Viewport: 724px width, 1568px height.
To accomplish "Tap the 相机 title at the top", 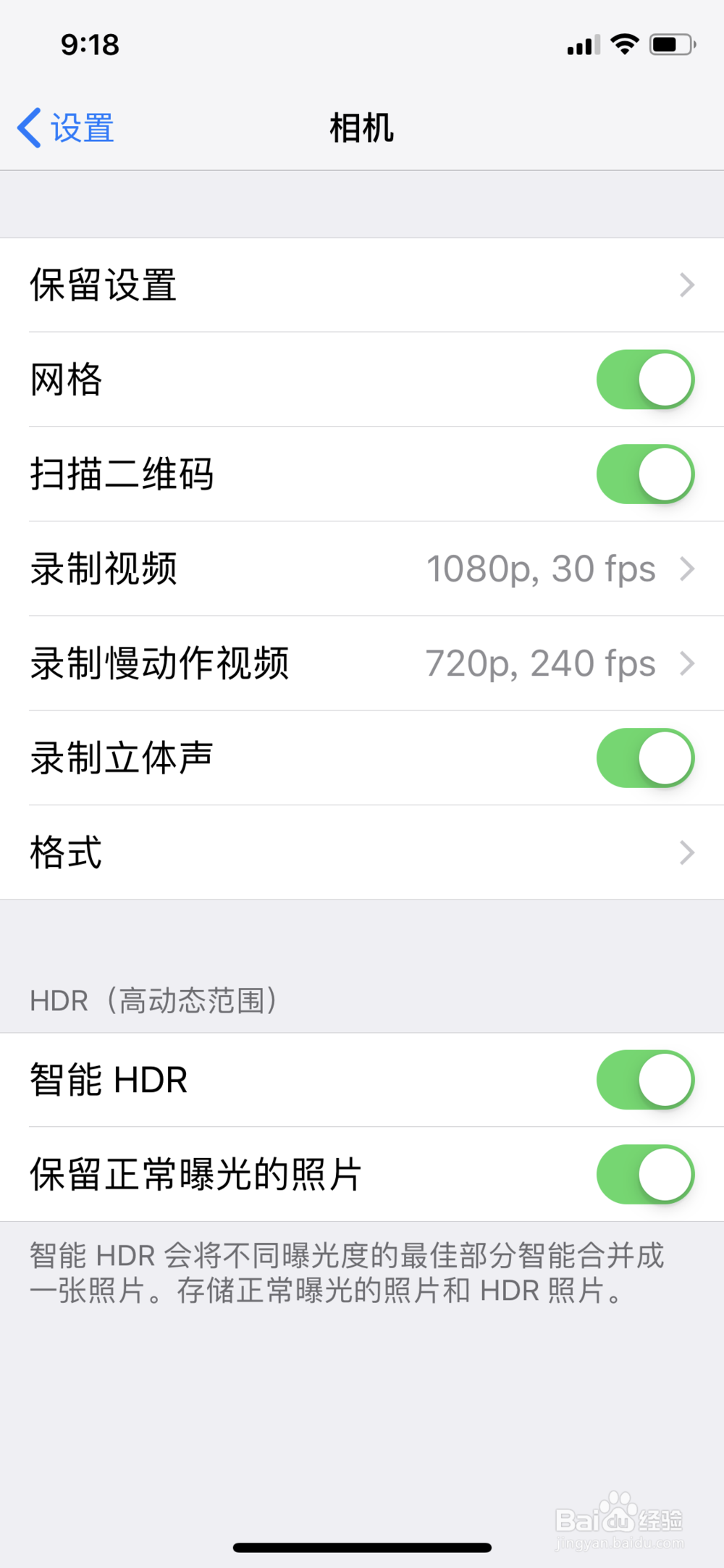I will (x=362, y=127).
